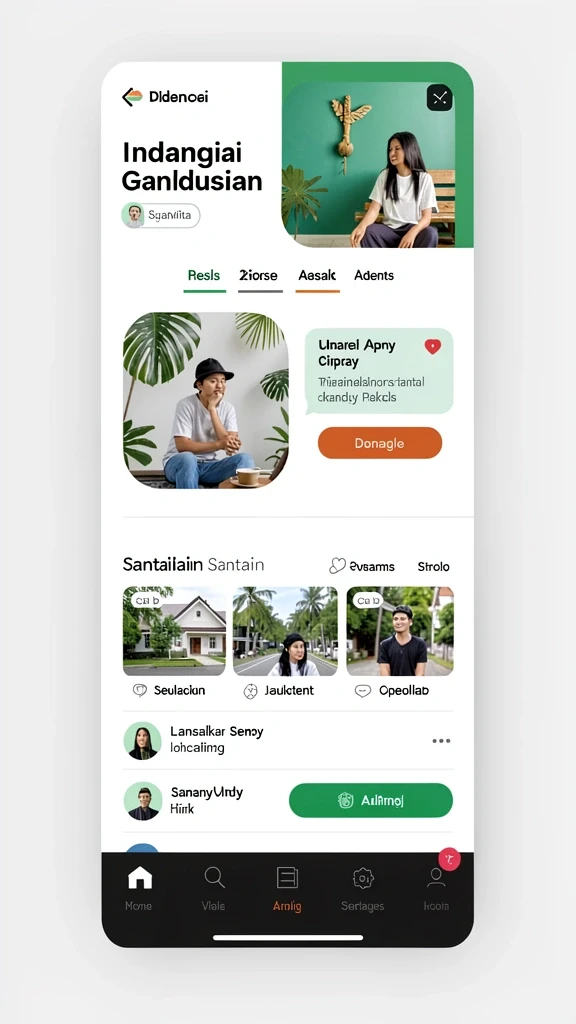Go to the Mone home tab
This screenshot has width=576, height=1024.
point(139,888)
